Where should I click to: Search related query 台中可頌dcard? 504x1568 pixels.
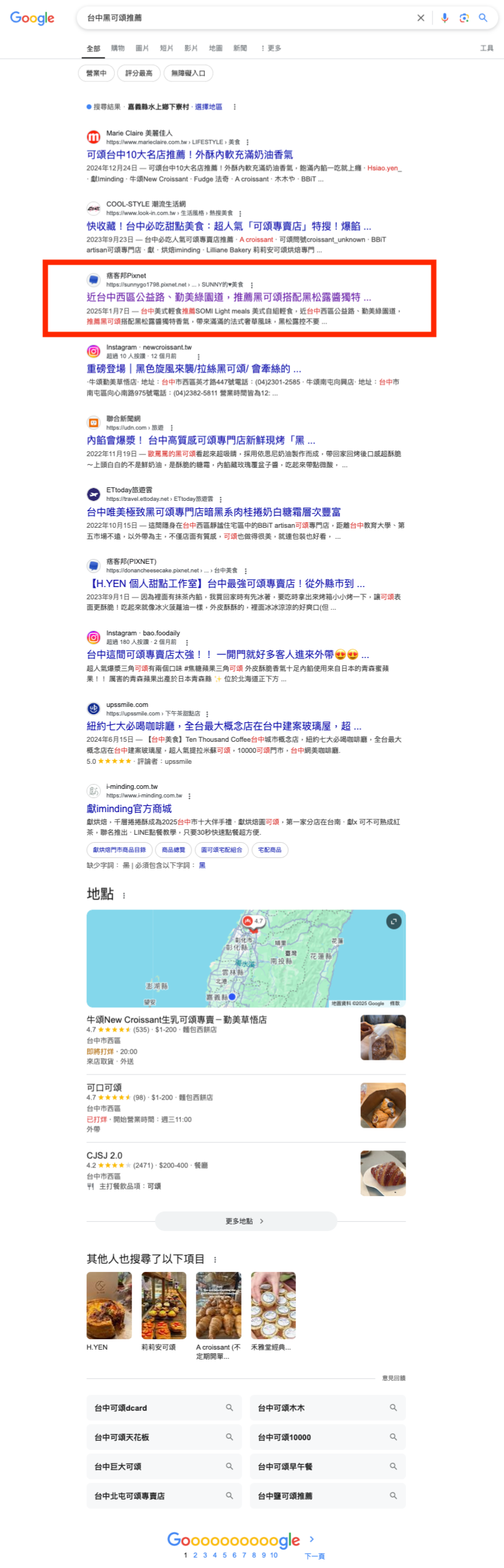(x=164, y=1408)
